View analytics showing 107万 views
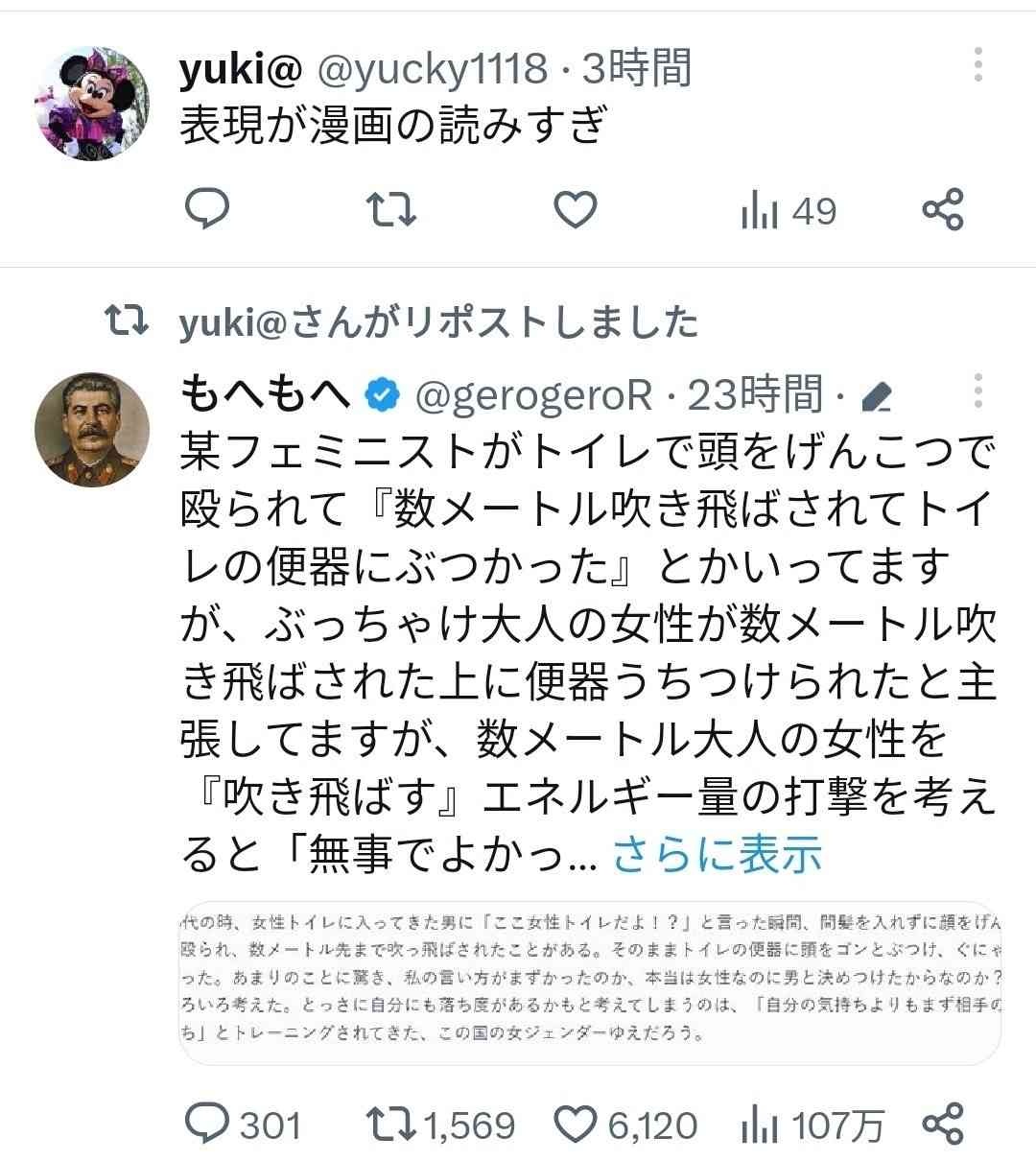 (813, 1125)
